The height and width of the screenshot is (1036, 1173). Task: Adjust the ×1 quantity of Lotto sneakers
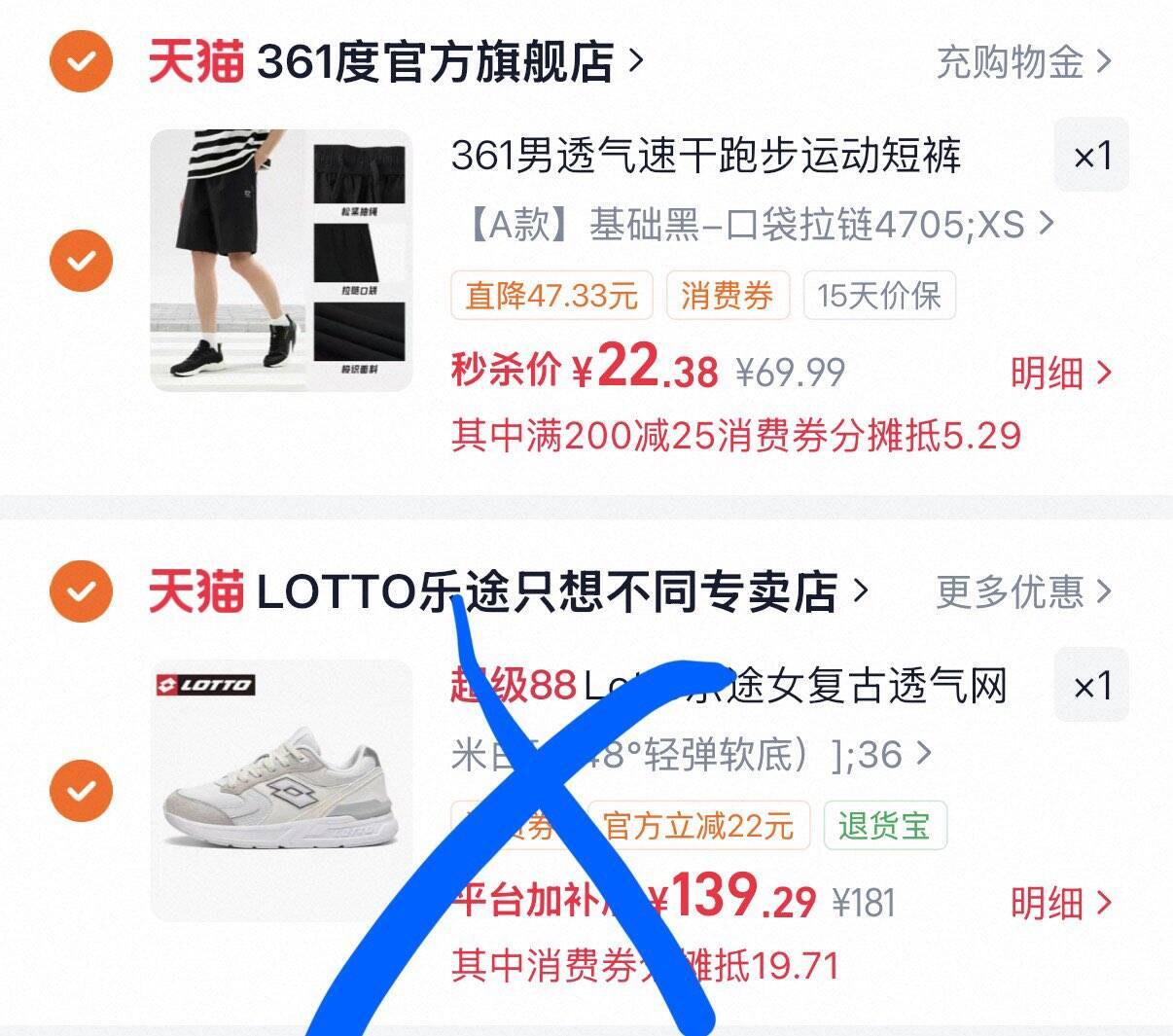[x=1091, y=687]
